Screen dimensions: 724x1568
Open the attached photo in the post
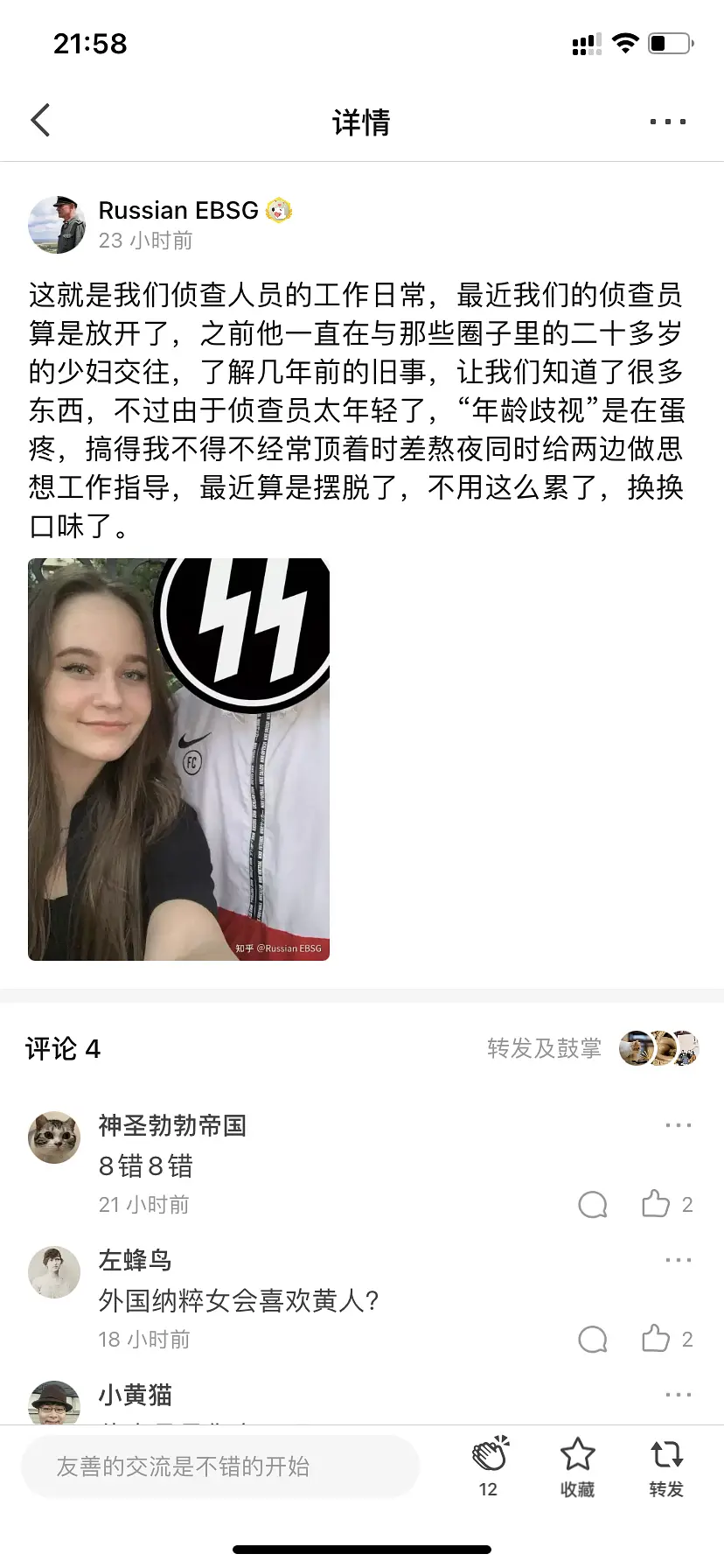point(179,759)
